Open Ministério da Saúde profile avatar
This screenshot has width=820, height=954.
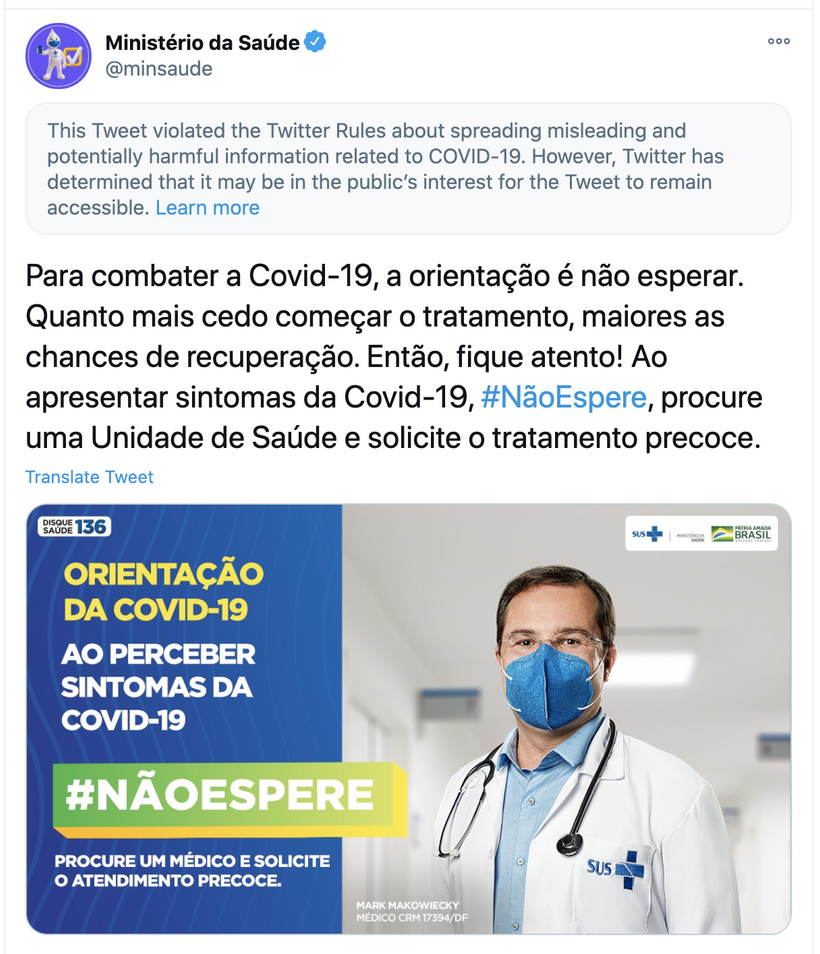[x=58, y=56]
